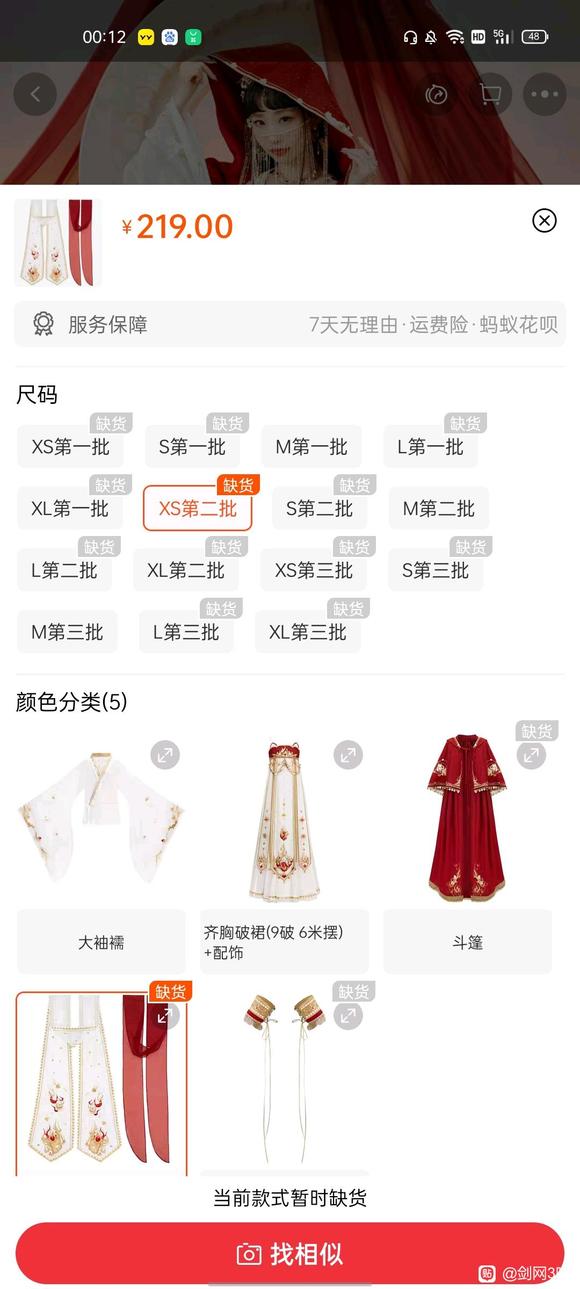Choose the M第二批 size chip

coord(438,509)
